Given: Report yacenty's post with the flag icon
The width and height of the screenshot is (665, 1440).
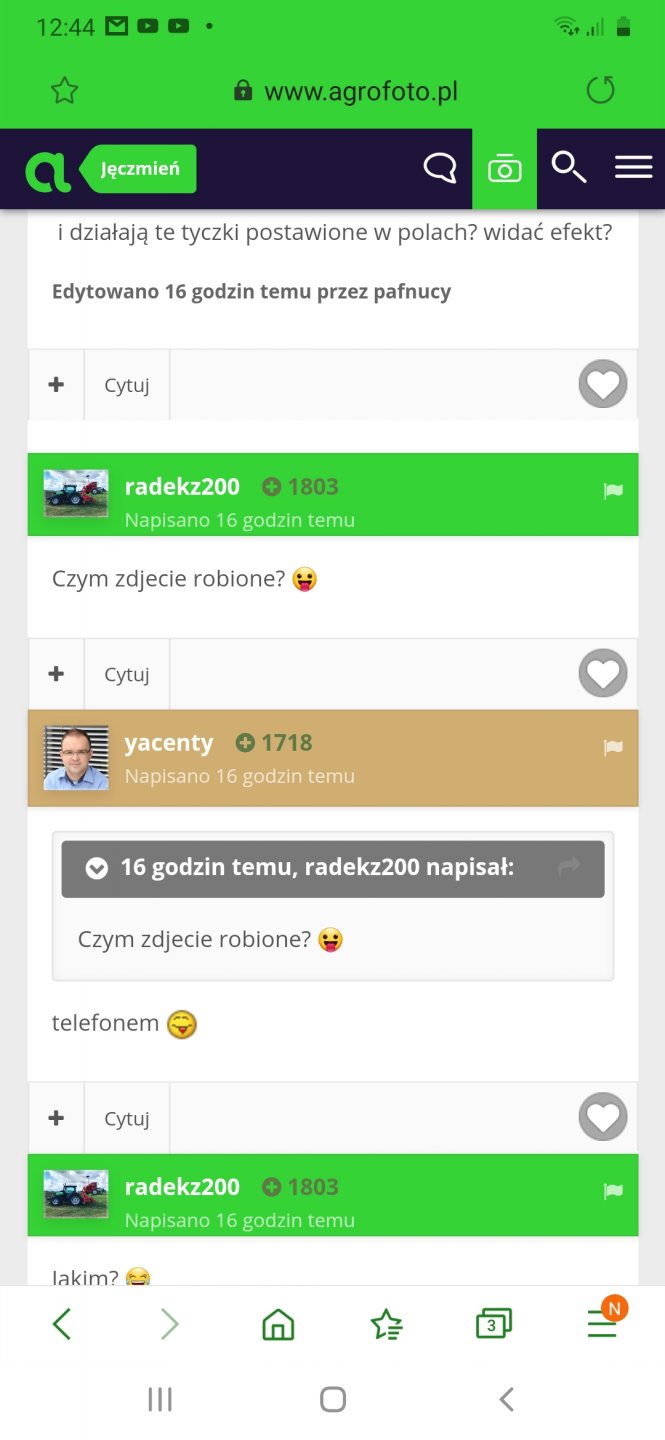Looking at the screenshot, I should click(x=613, y=748).
